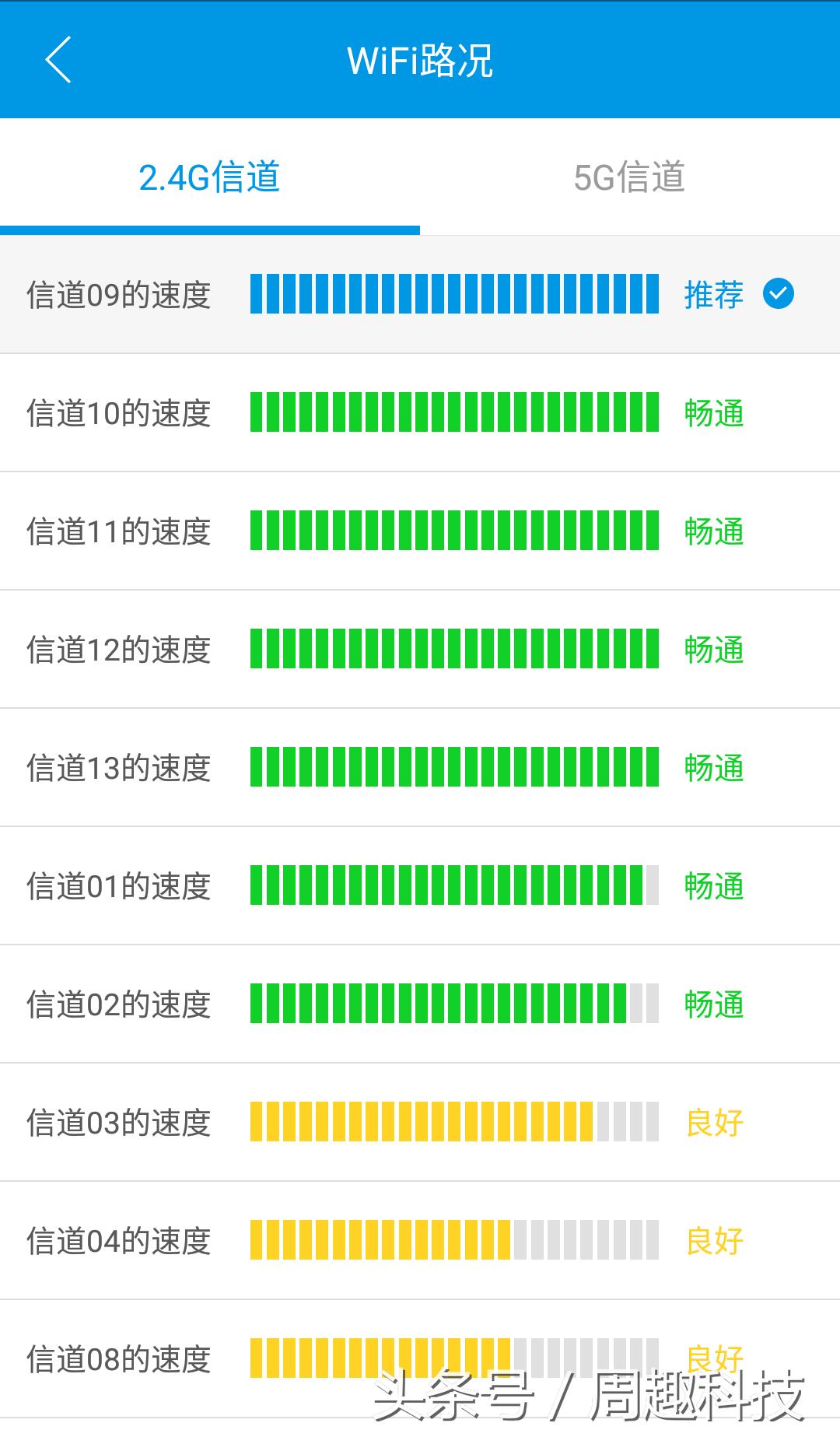The height and width of the screenshot is (1444, 840).
Task: Tap the WiFi路况 title text
Action: pos(420,59)
